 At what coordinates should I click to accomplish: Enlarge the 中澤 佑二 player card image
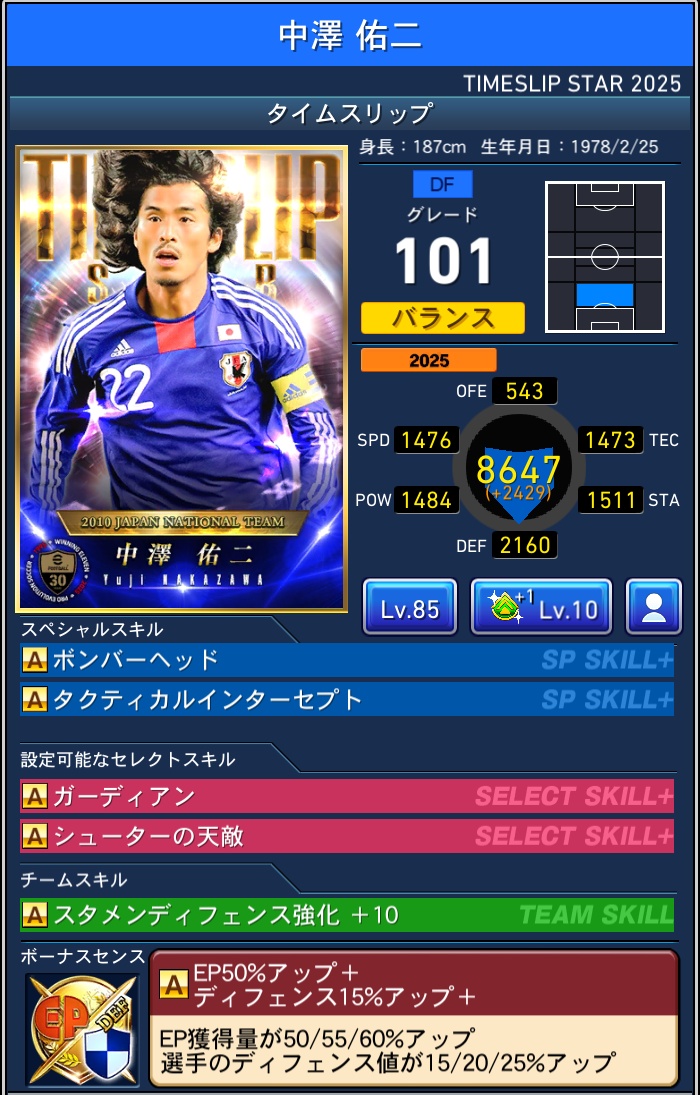pos(181,380)
